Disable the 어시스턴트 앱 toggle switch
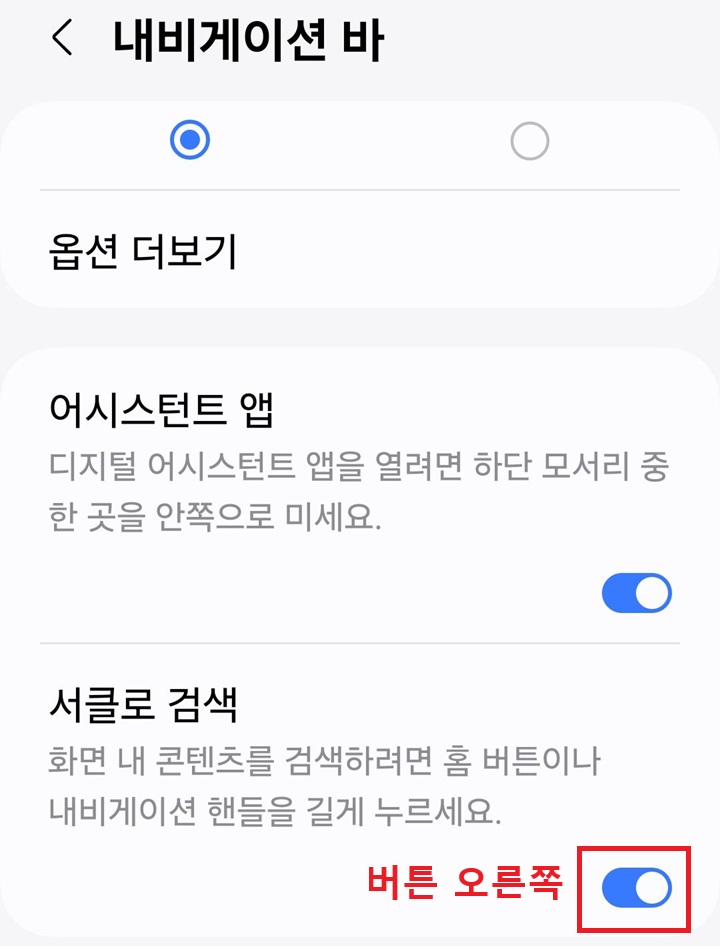 pos(637,592)
